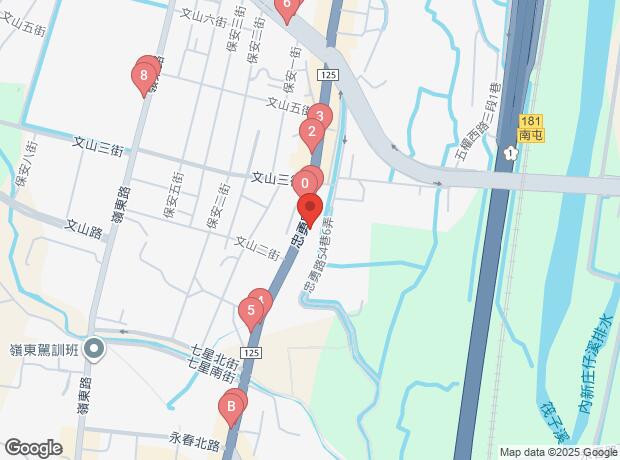Select map marker labeled B
Viewport: 620px width, 460px height.
pyautogui.click(x=231, y=406)
